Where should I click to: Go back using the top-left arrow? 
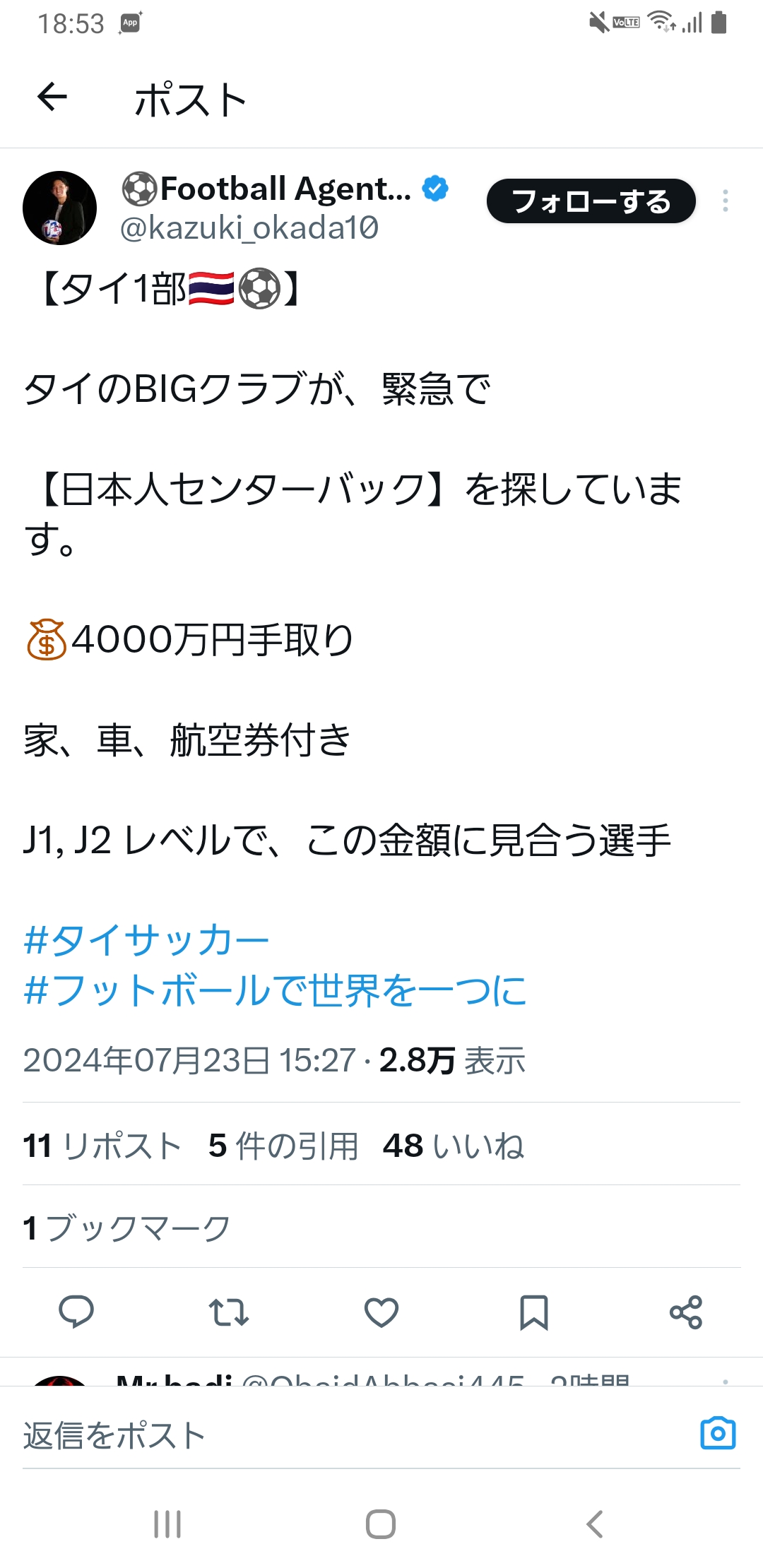click(x=52, y=97)
